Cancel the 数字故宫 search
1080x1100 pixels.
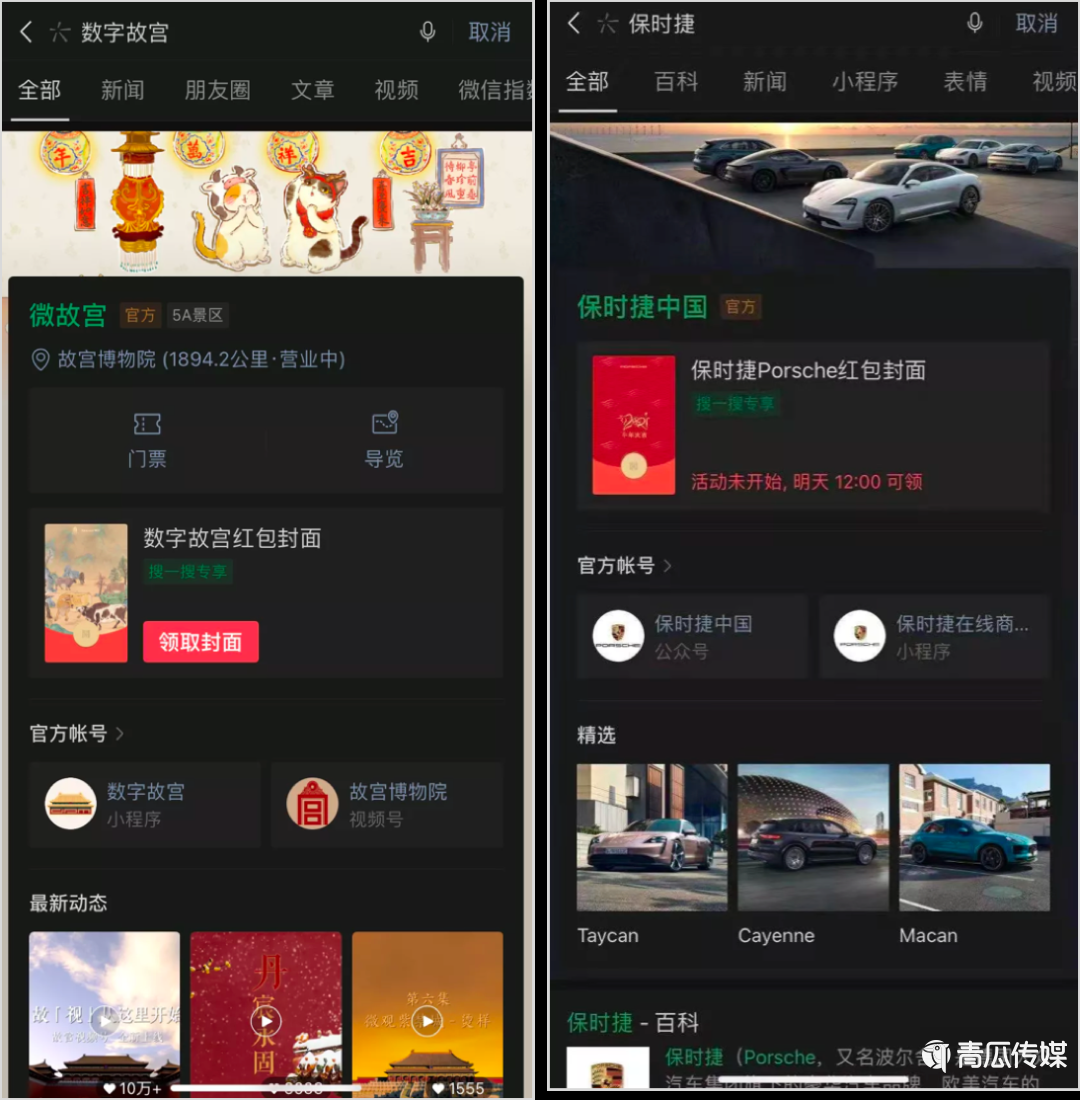(x=489, y=31)
